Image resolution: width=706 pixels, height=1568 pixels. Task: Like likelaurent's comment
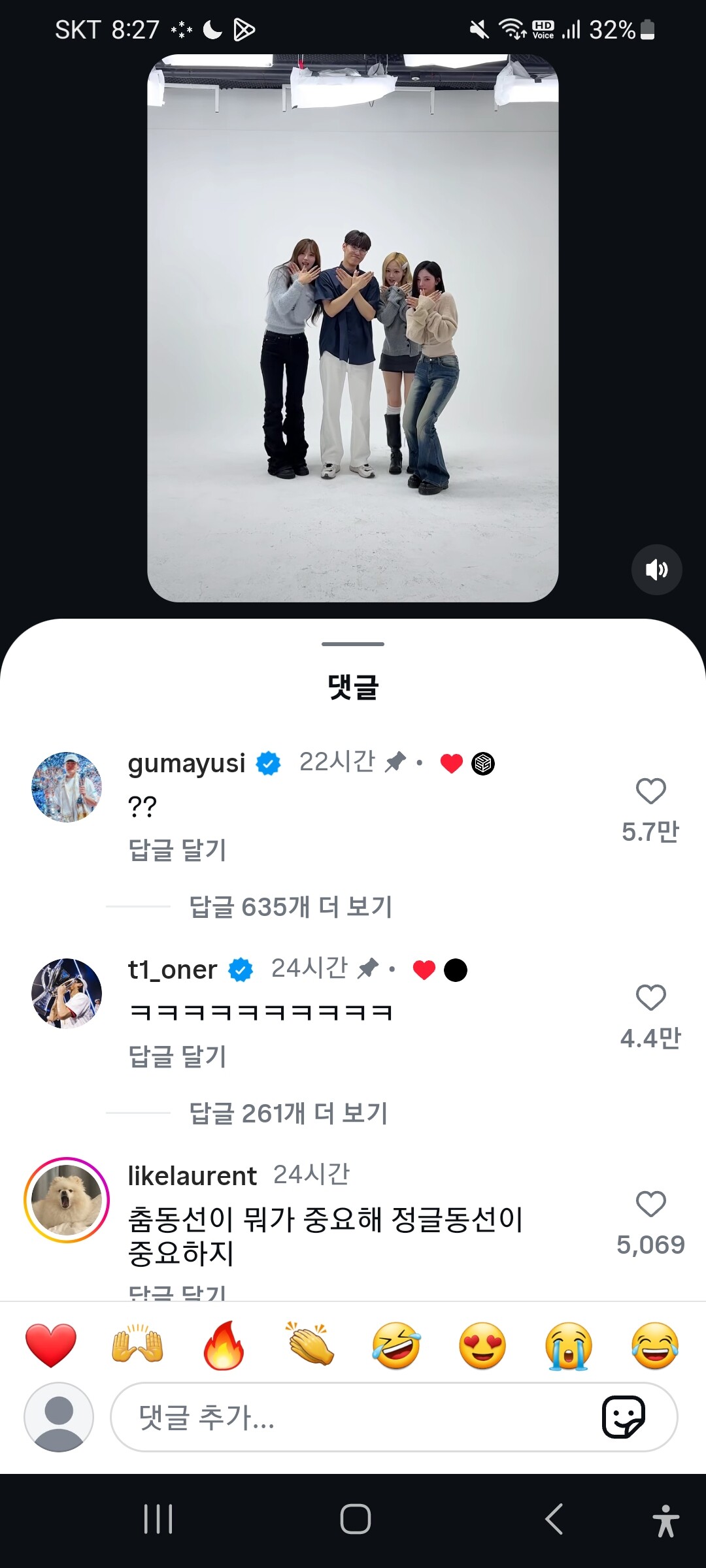tap(650, 1204)
